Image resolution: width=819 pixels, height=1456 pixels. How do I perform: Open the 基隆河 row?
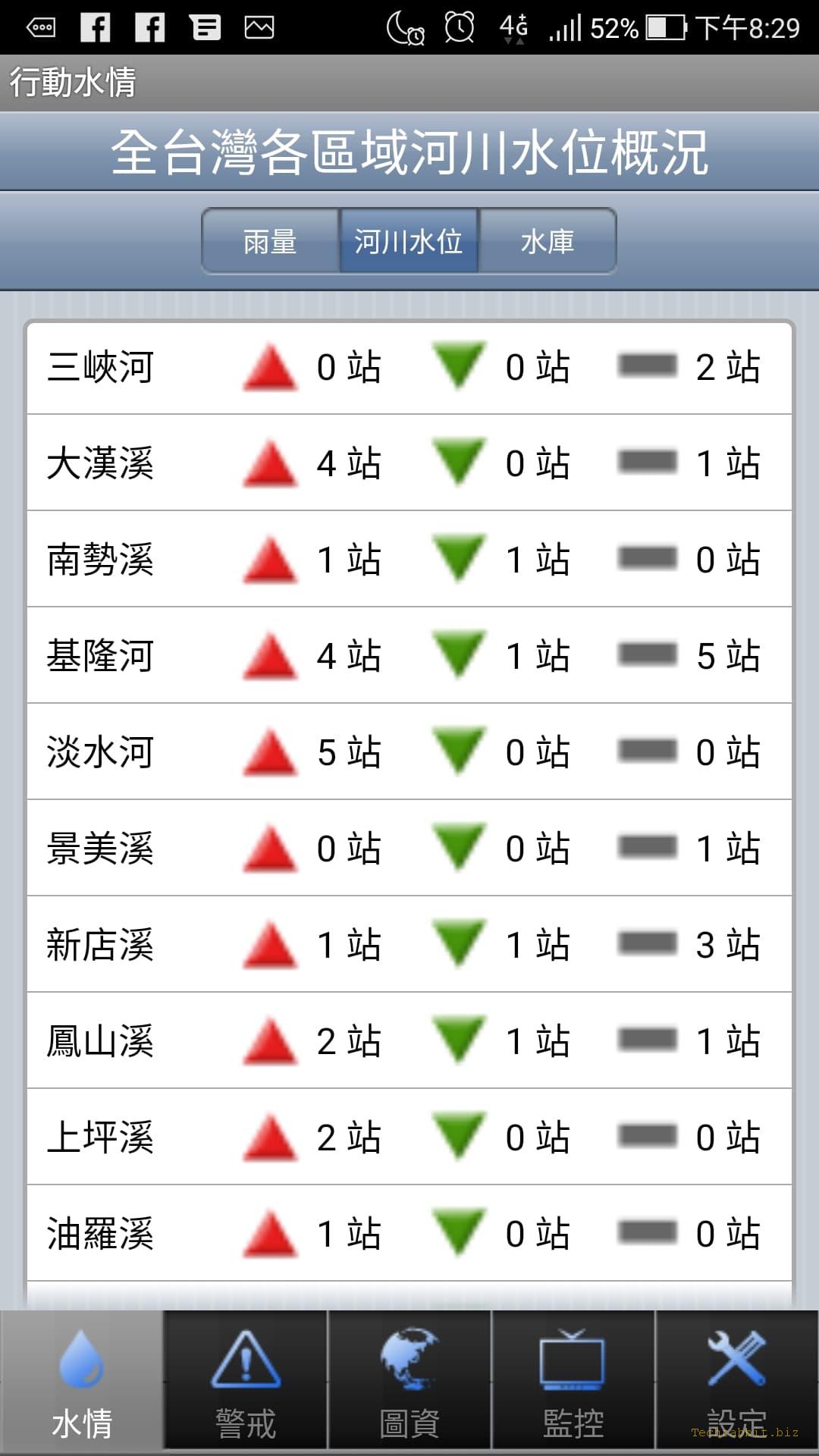point(409,655)
